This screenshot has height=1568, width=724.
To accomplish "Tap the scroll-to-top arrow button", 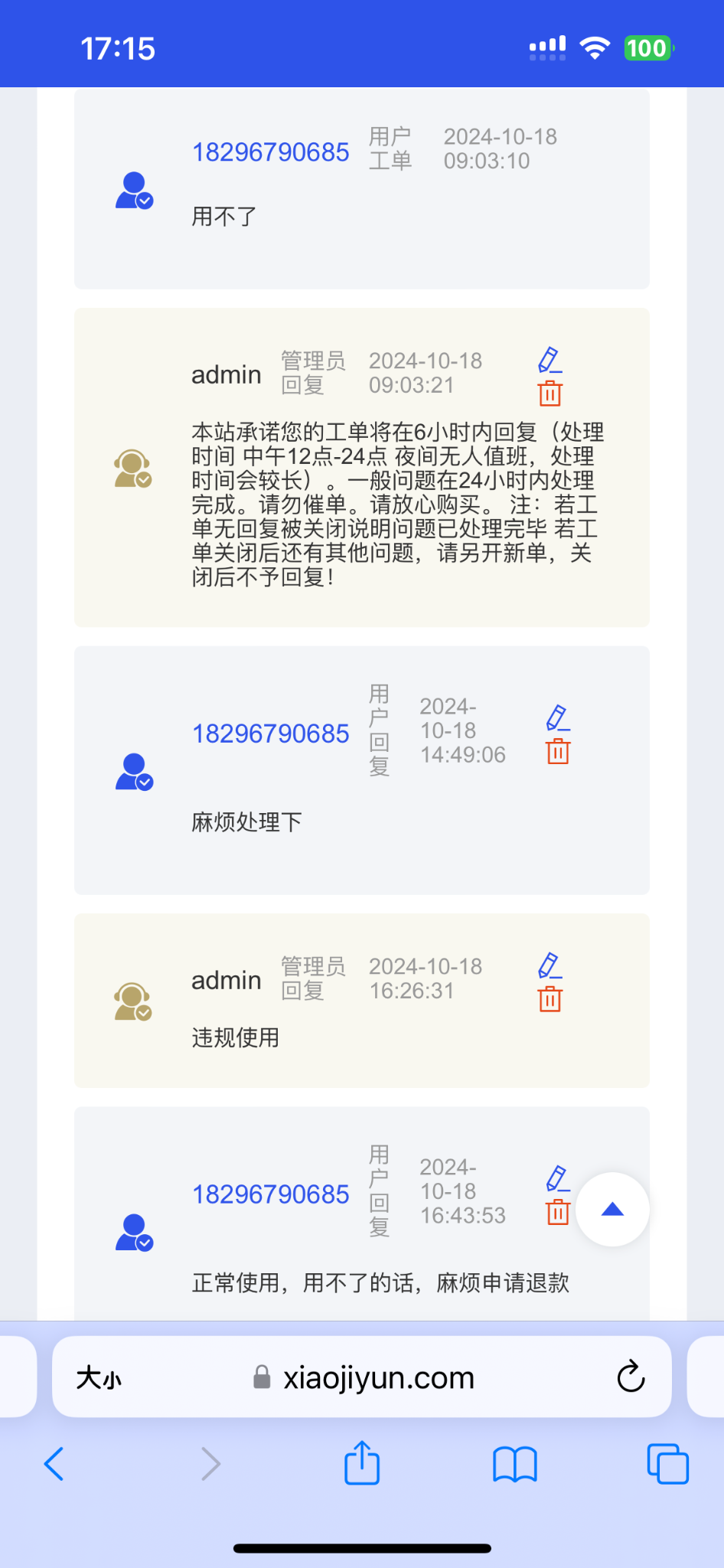I will point(612,1210).
